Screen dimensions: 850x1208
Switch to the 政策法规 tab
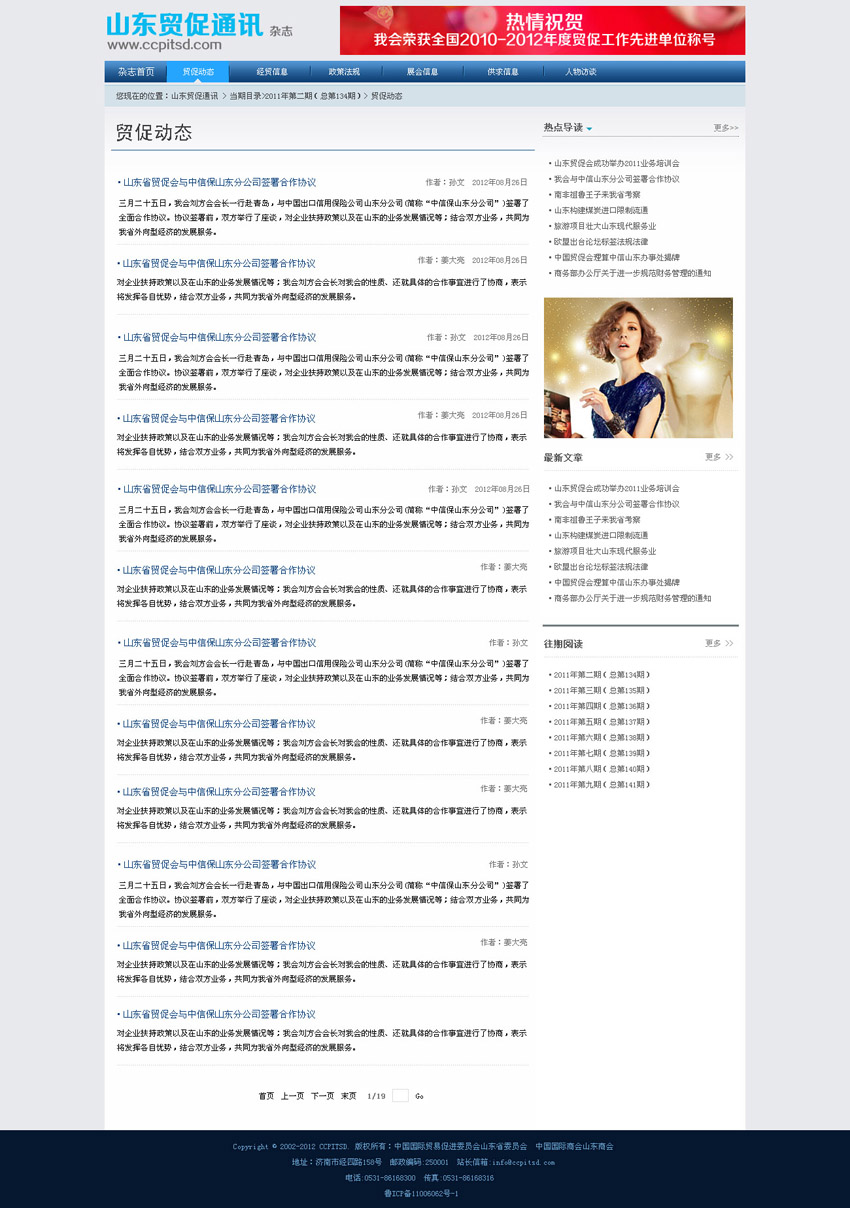click(344, 72)
